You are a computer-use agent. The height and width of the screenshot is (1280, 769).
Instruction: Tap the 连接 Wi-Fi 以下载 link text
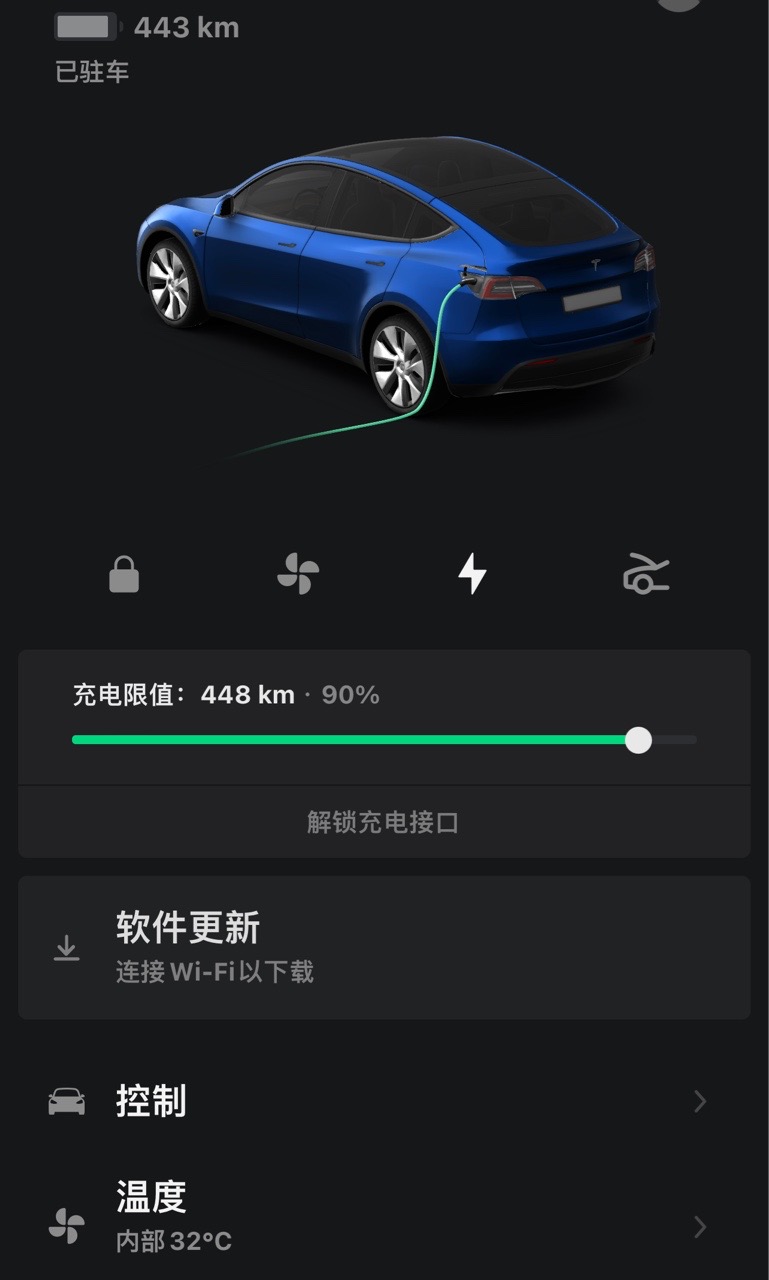[216, 971]
